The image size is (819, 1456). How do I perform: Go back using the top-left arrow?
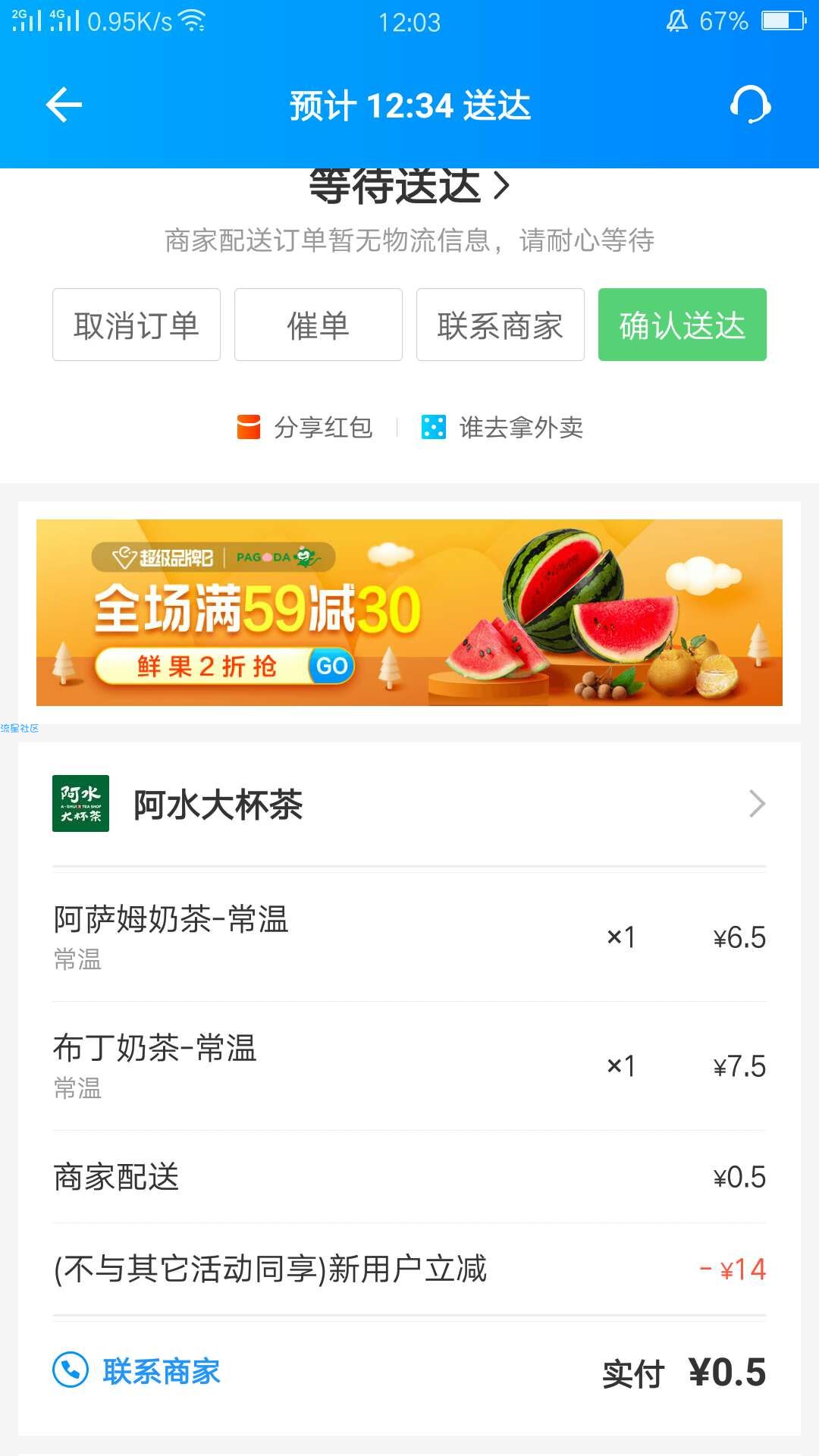coord(64,105)
